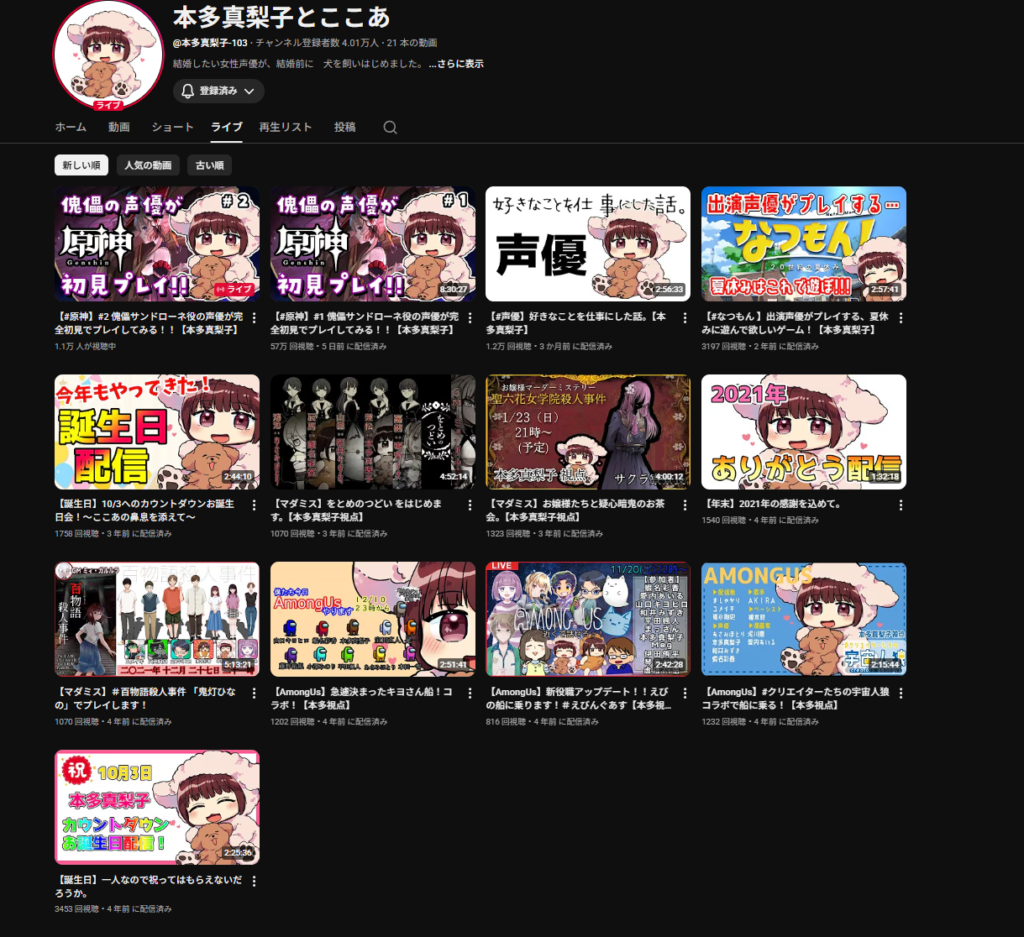
Task: Switch to the ショート tab
Action: (x=173, y=127)
